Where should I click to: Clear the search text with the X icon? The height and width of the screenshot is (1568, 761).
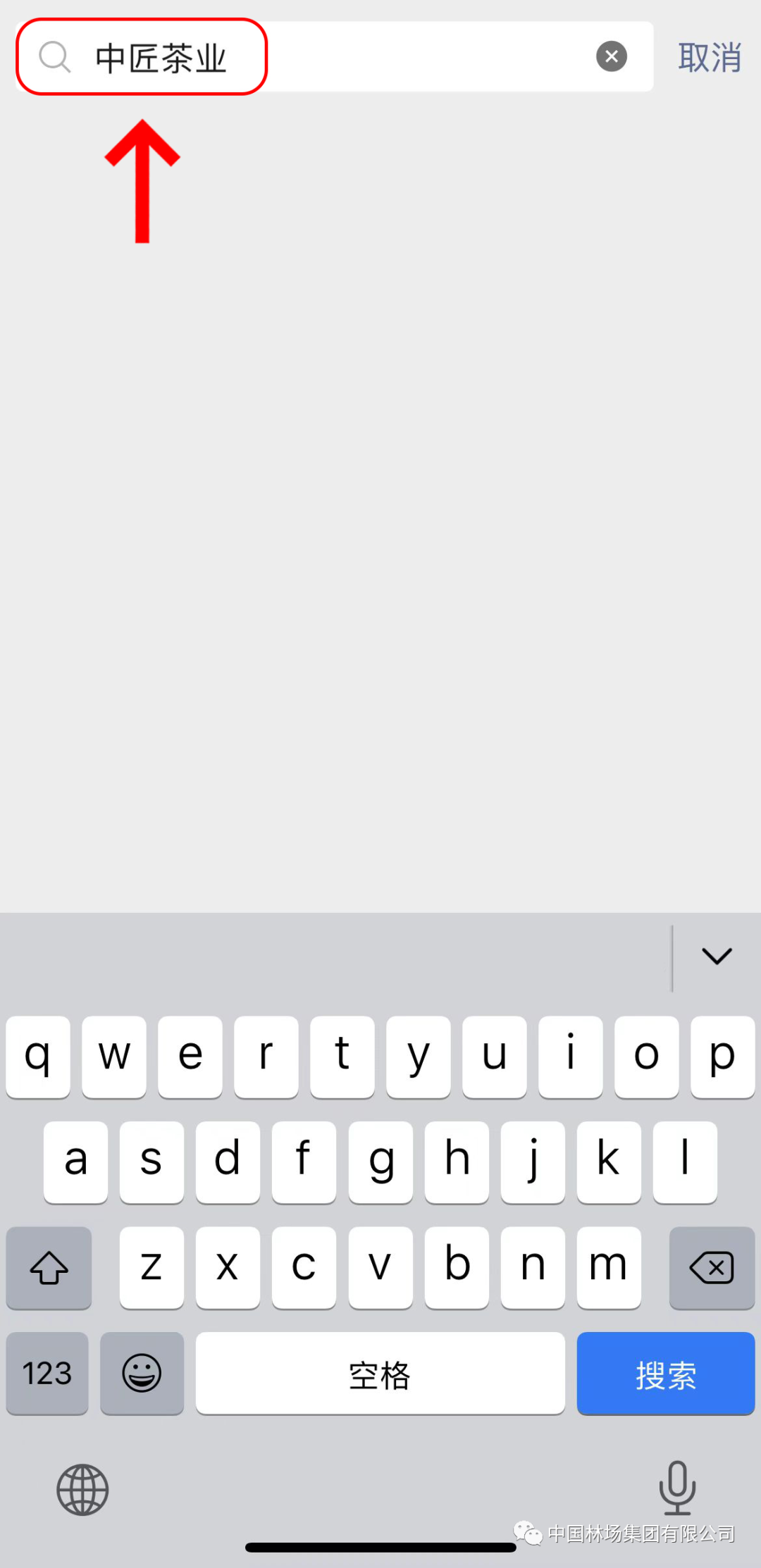(x=612, y=56)
